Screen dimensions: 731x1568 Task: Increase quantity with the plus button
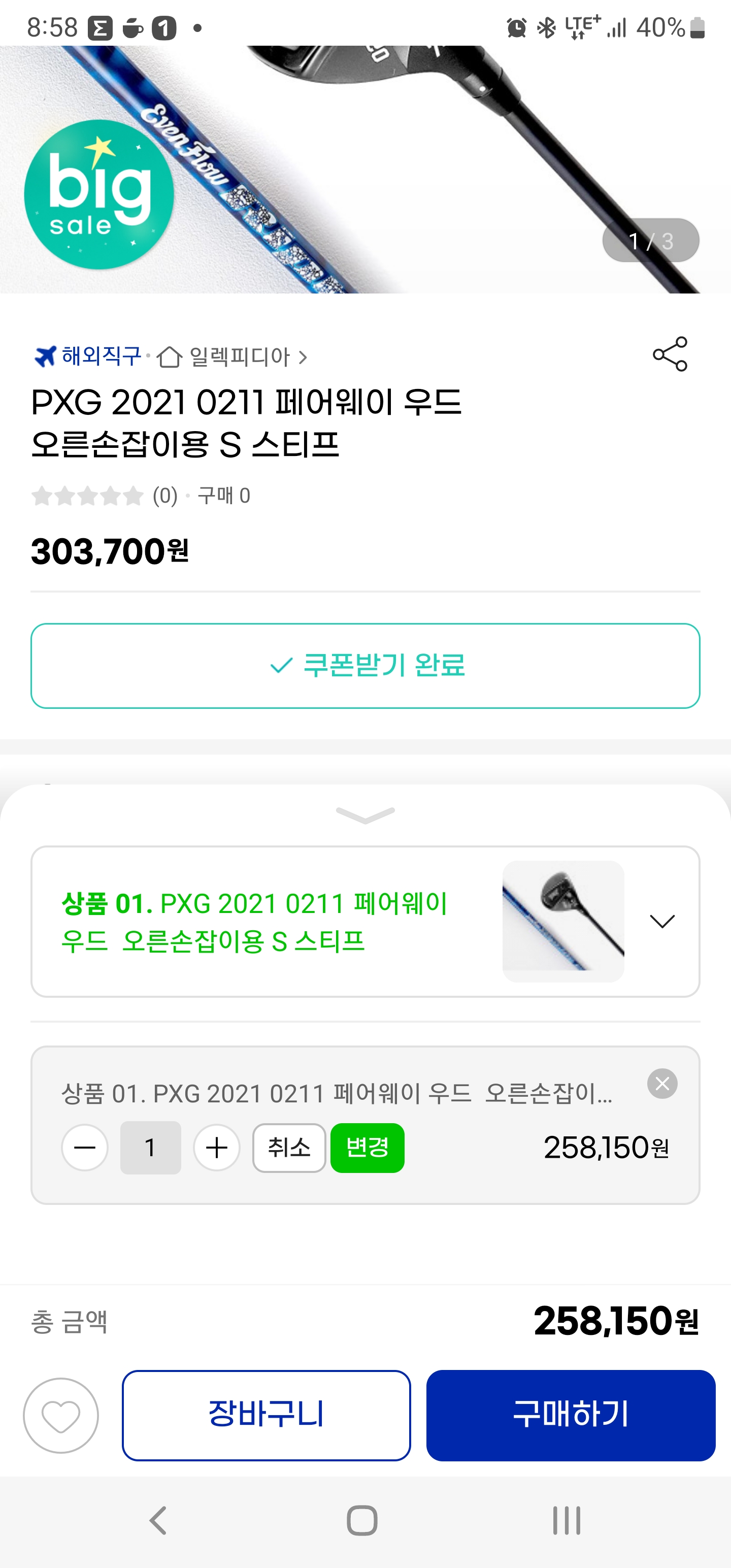coord(217,1148)
